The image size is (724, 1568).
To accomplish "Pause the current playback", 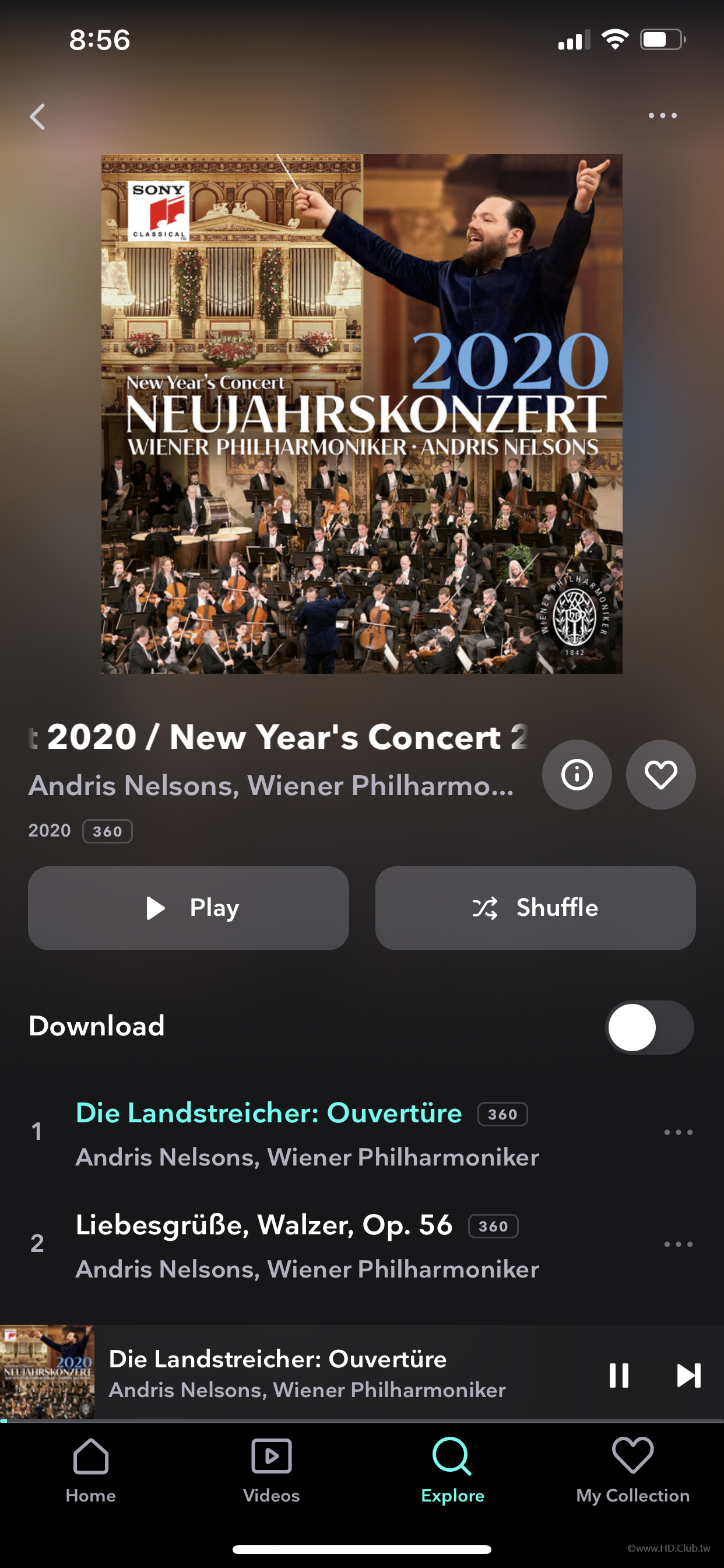I will pyautogui.click(x=618, y=1374).
